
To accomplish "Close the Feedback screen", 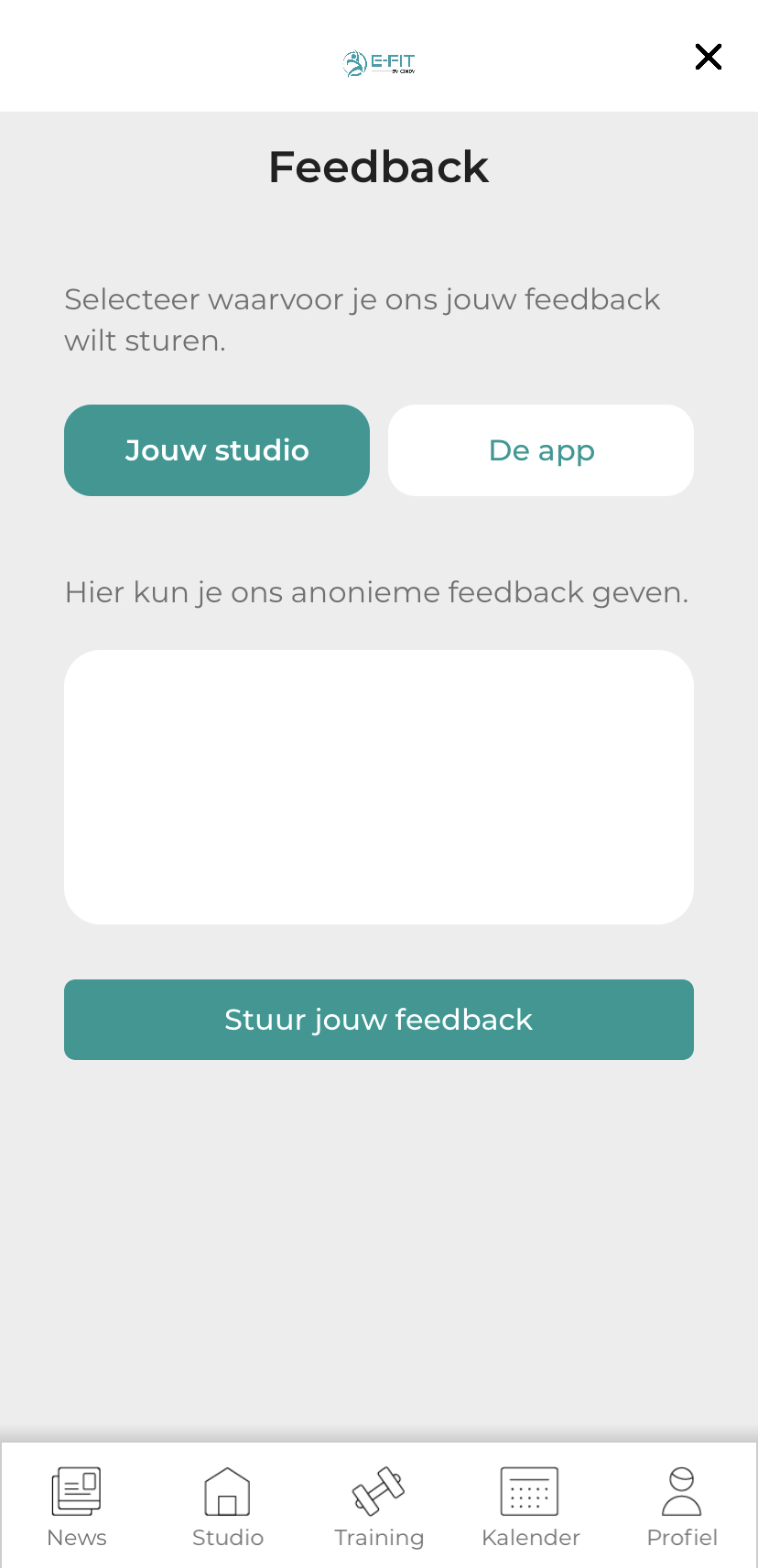I will point(709,57).
